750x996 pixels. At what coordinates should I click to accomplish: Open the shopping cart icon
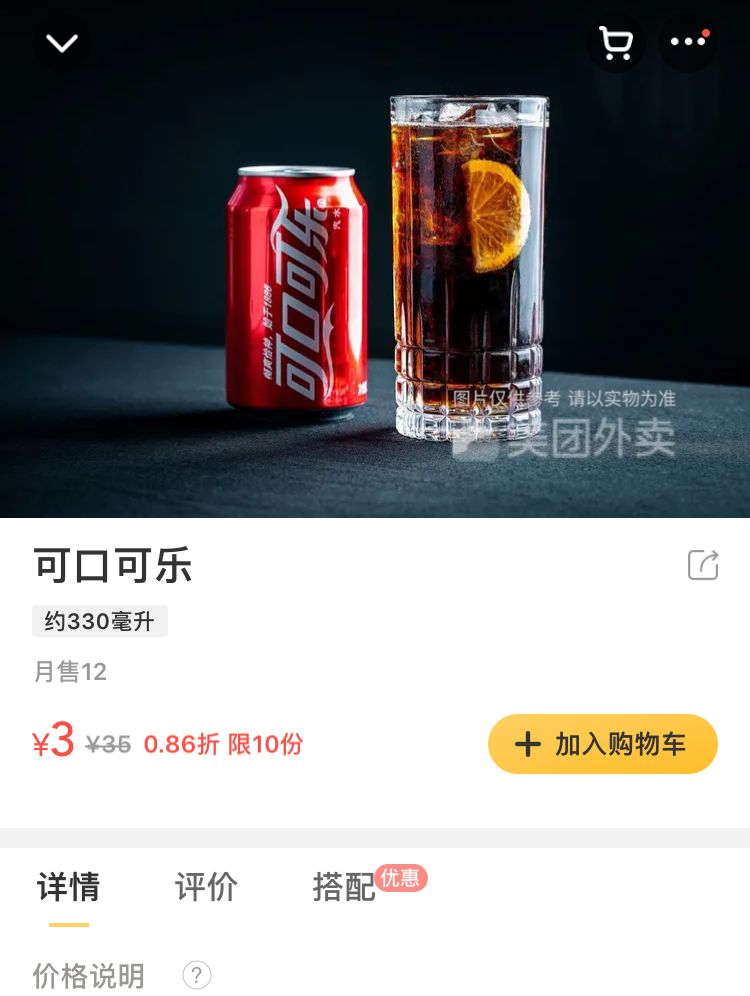(x=616, y=42)
